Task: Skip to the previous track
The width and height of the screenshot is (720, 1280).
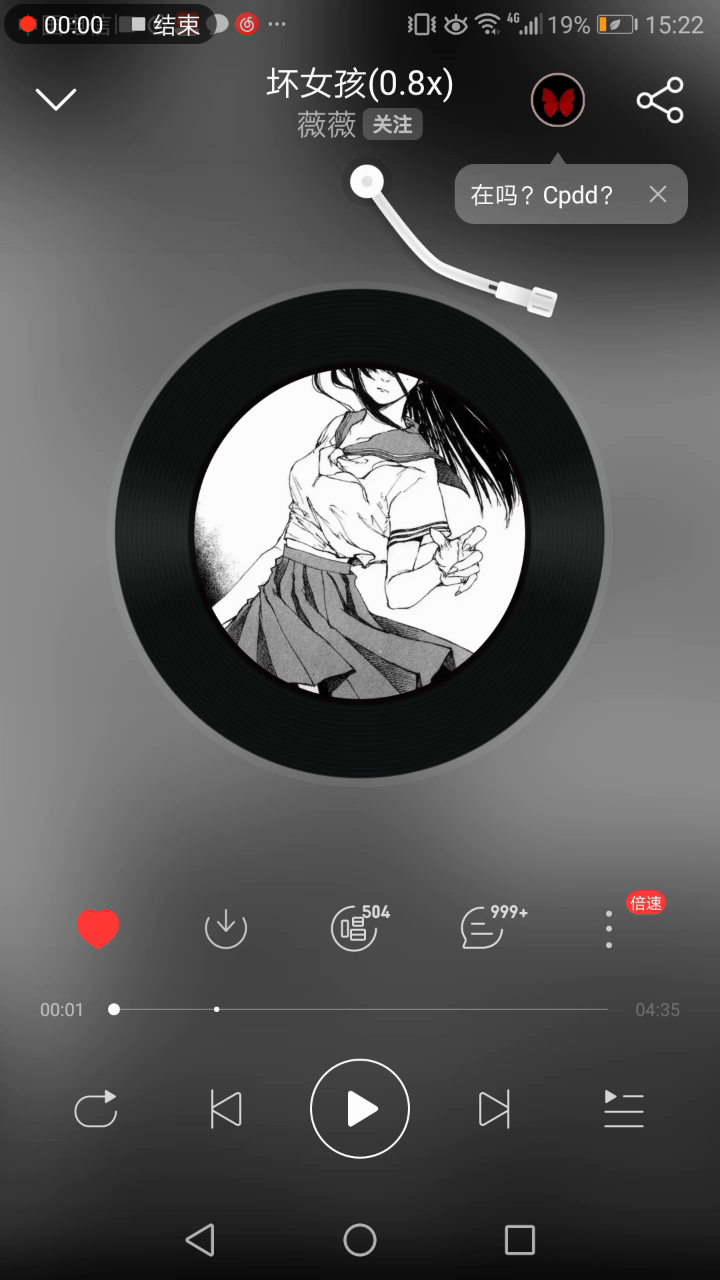Action: [x=226, y=1109]
